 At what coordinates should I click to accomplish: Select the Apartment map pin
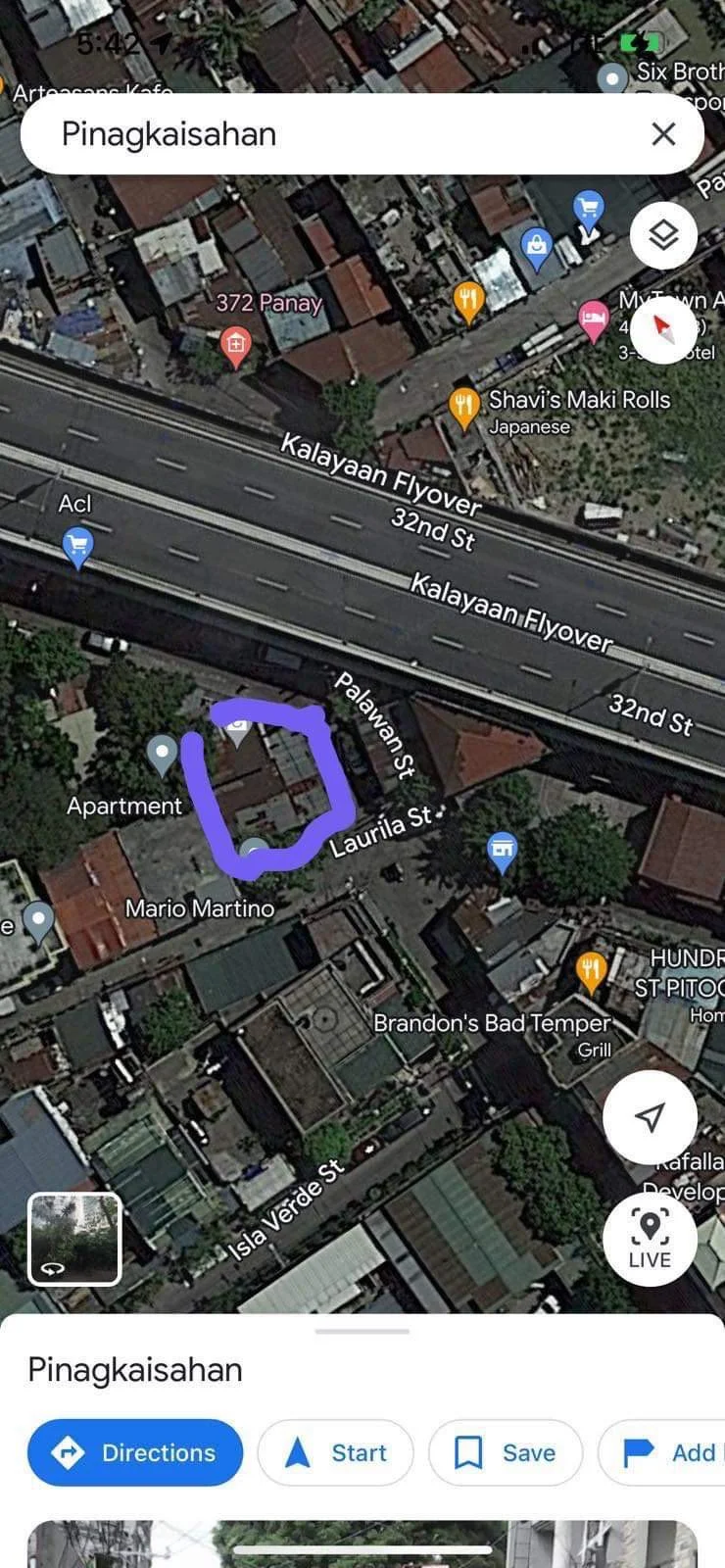click(x=162, y=754)
